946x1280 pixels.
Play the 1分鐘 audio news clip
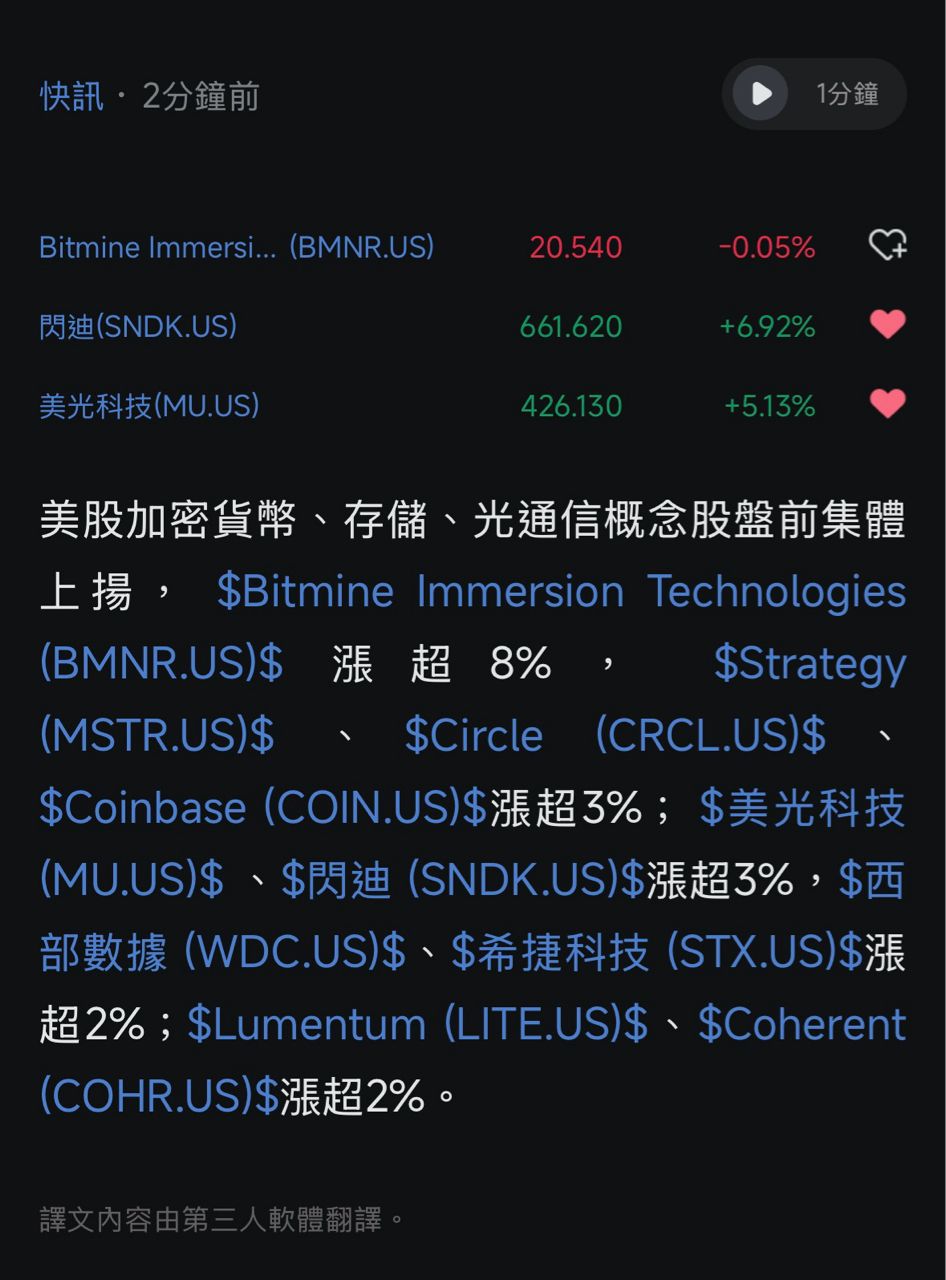761,94
